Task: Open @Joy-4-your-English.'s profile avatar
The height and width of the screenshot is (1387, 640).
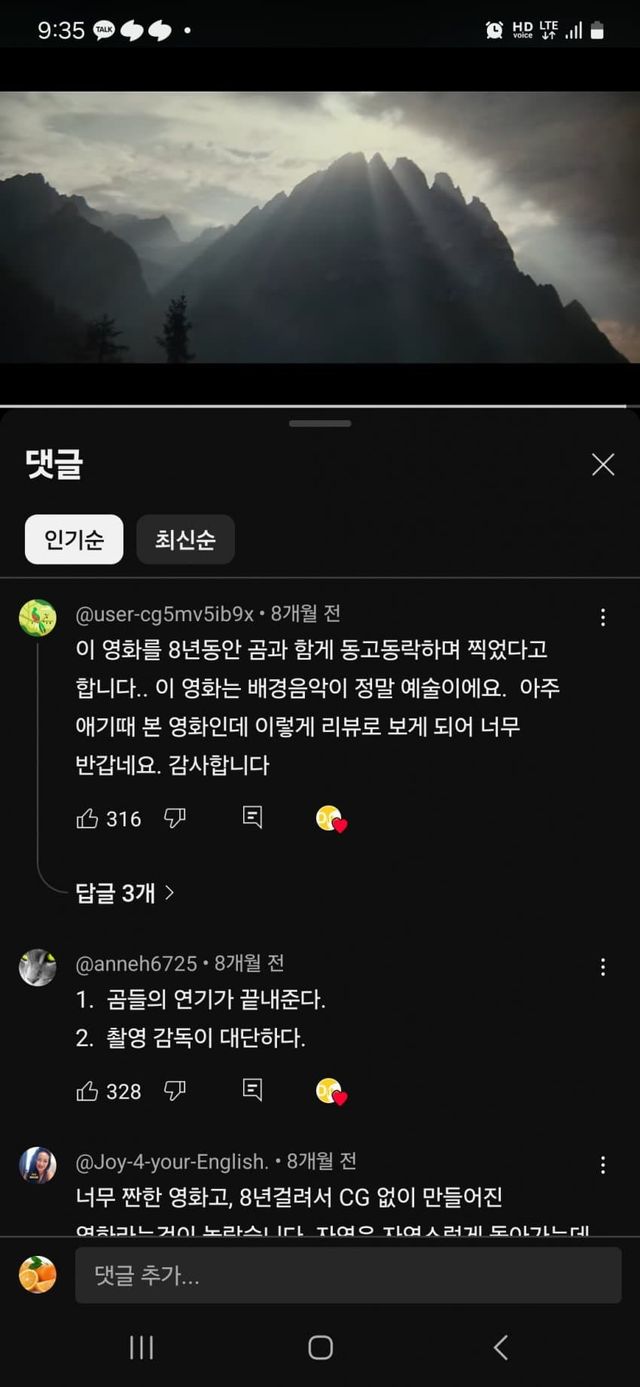Action: [38, 1165]
